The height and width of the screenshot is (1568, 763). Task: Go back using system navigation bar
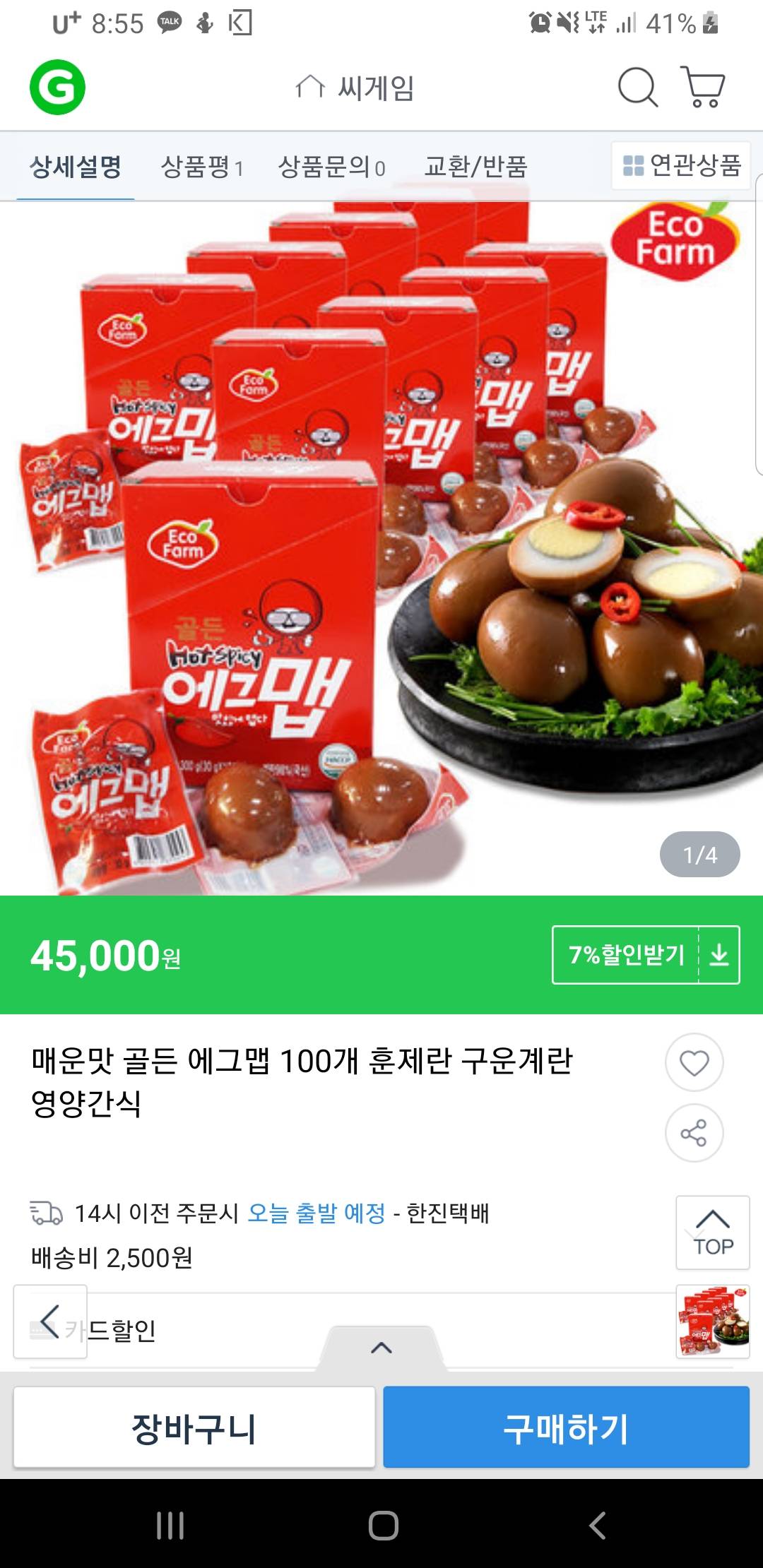tap(597, 1526)
